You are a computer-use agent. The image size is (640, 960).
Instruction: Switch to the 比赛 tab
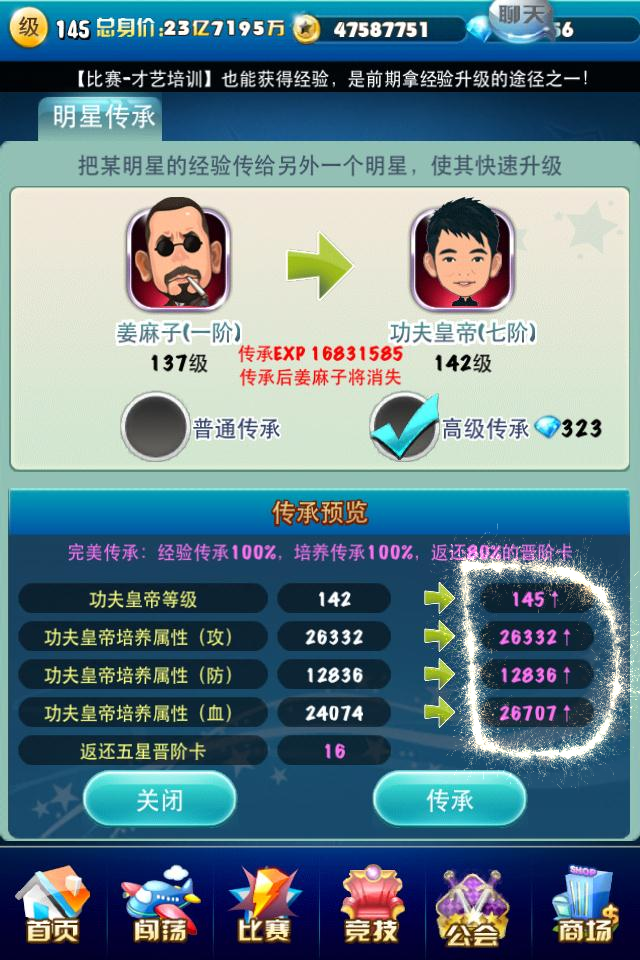click(265, 905)
